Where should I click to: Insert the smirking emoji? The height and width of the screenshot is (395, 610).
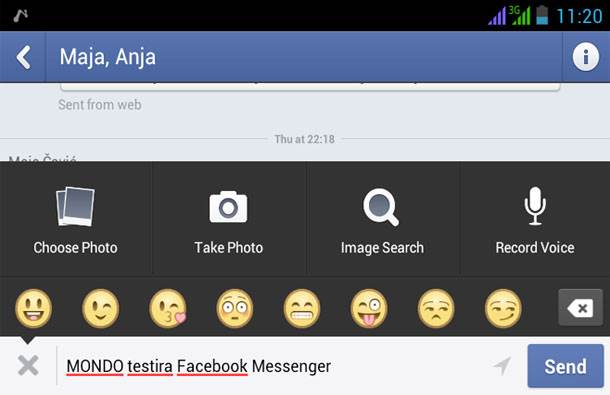click(x=503, y=309)
